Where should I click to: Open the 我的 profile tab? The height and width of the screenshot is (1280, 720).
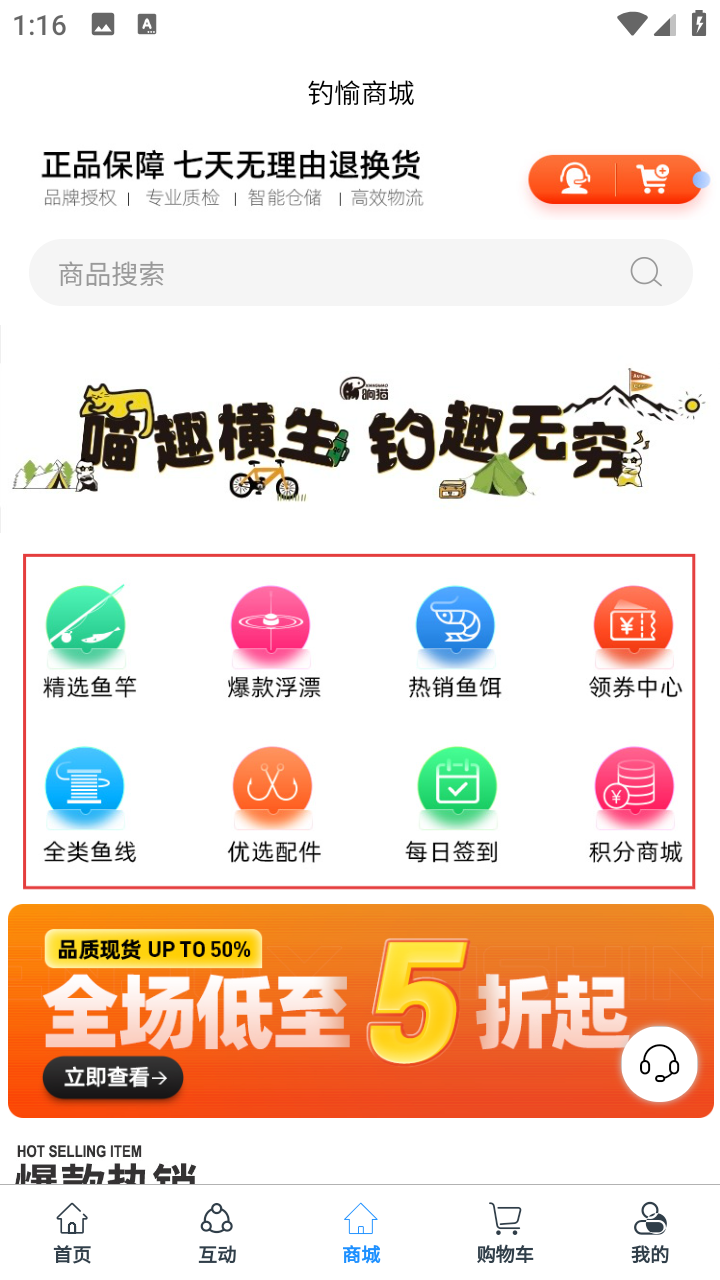point(650,1234)
